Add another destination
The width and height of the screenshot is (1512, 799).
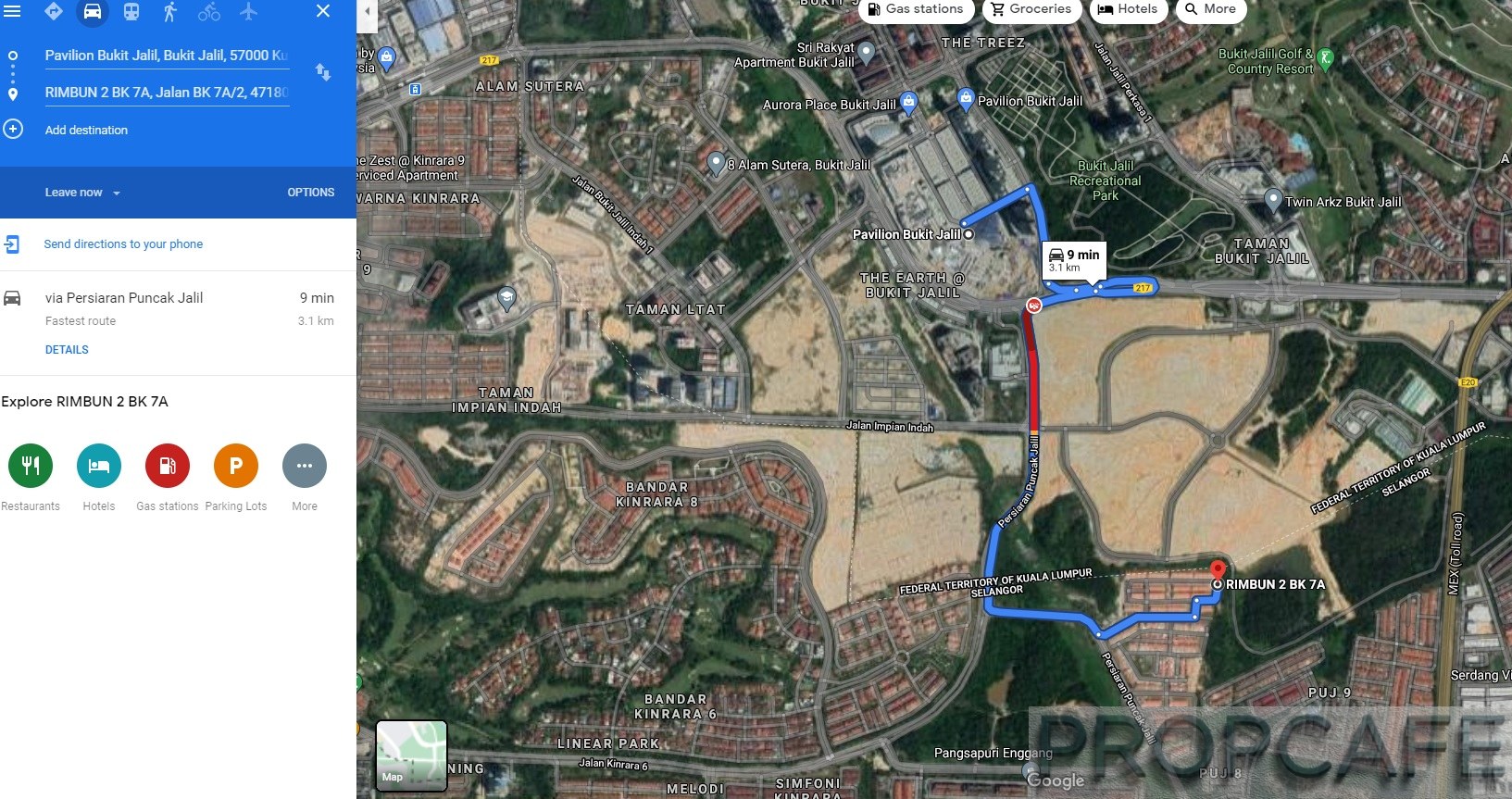86,130
